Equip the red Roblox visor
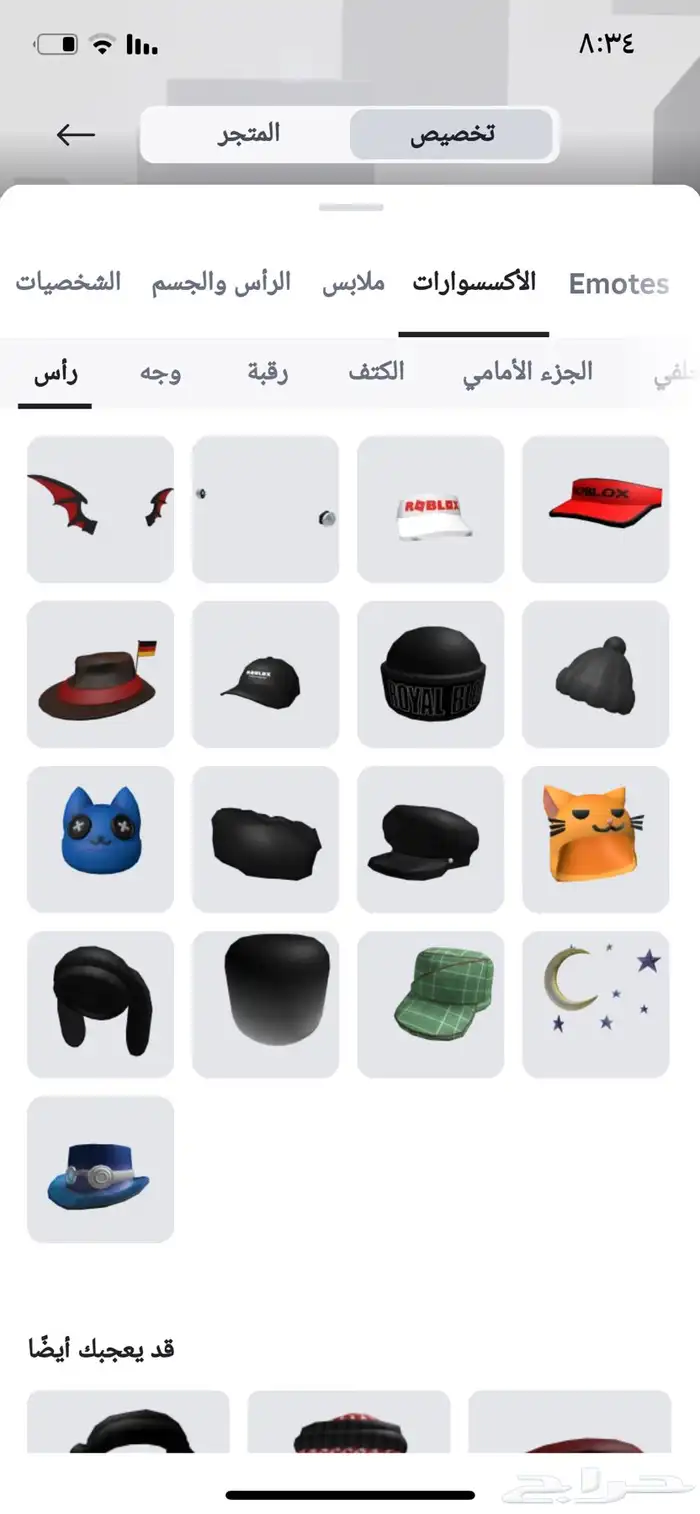Image resolution: width=700 pixels, height=1514 pixels. (595, 509)
